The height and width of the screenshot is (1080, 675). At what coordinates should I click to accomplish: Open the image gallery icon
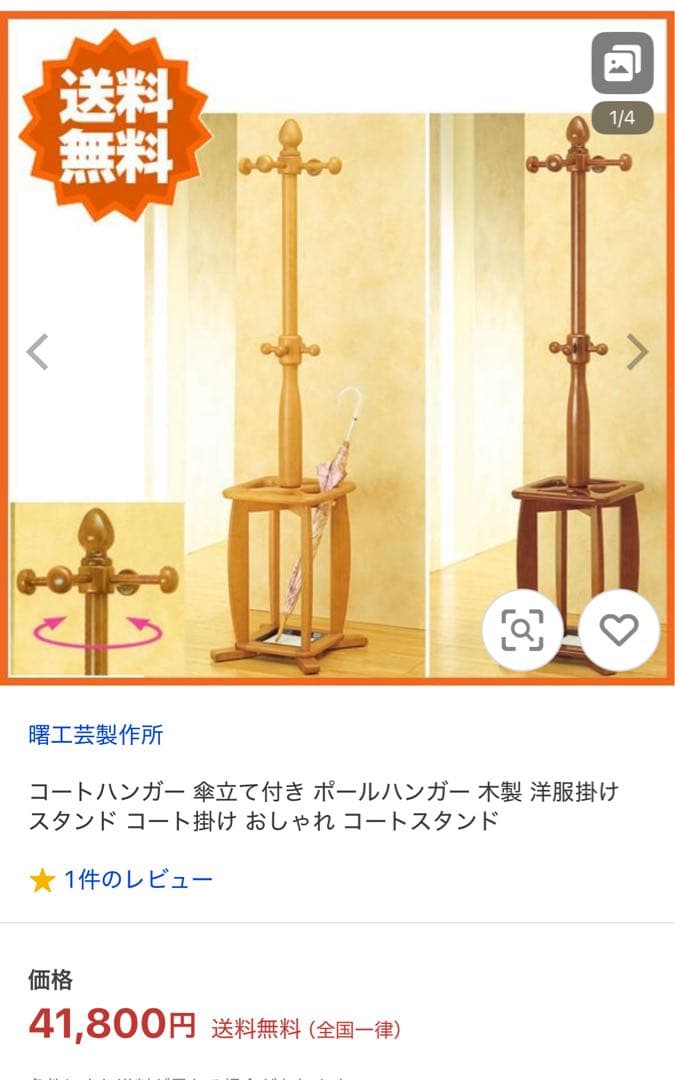(x=622, y=63)
